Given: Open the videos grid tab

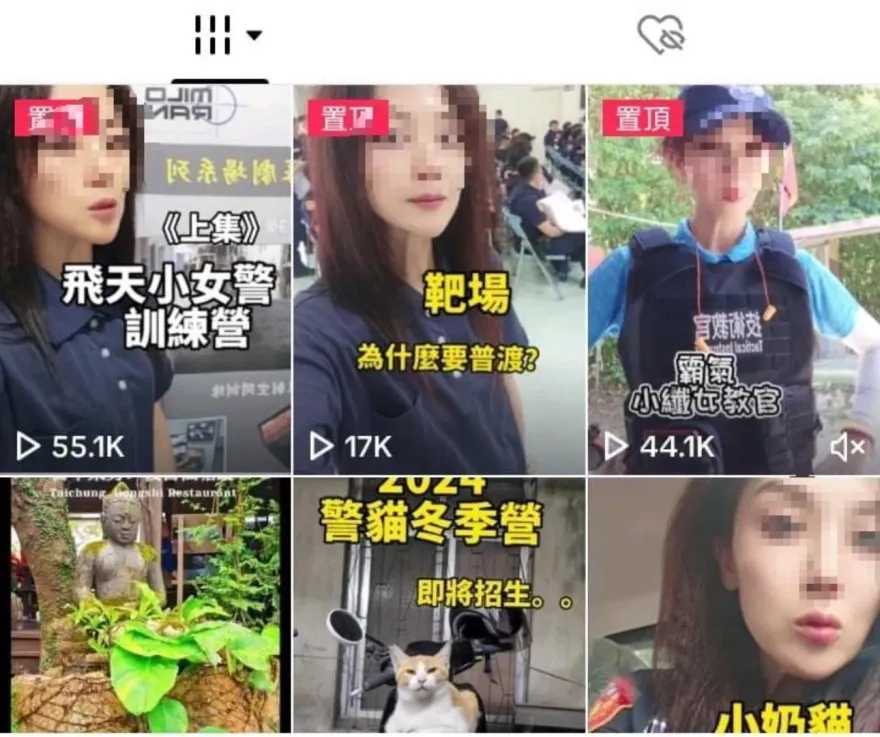Looking at the screenshot, I should 220,38.
